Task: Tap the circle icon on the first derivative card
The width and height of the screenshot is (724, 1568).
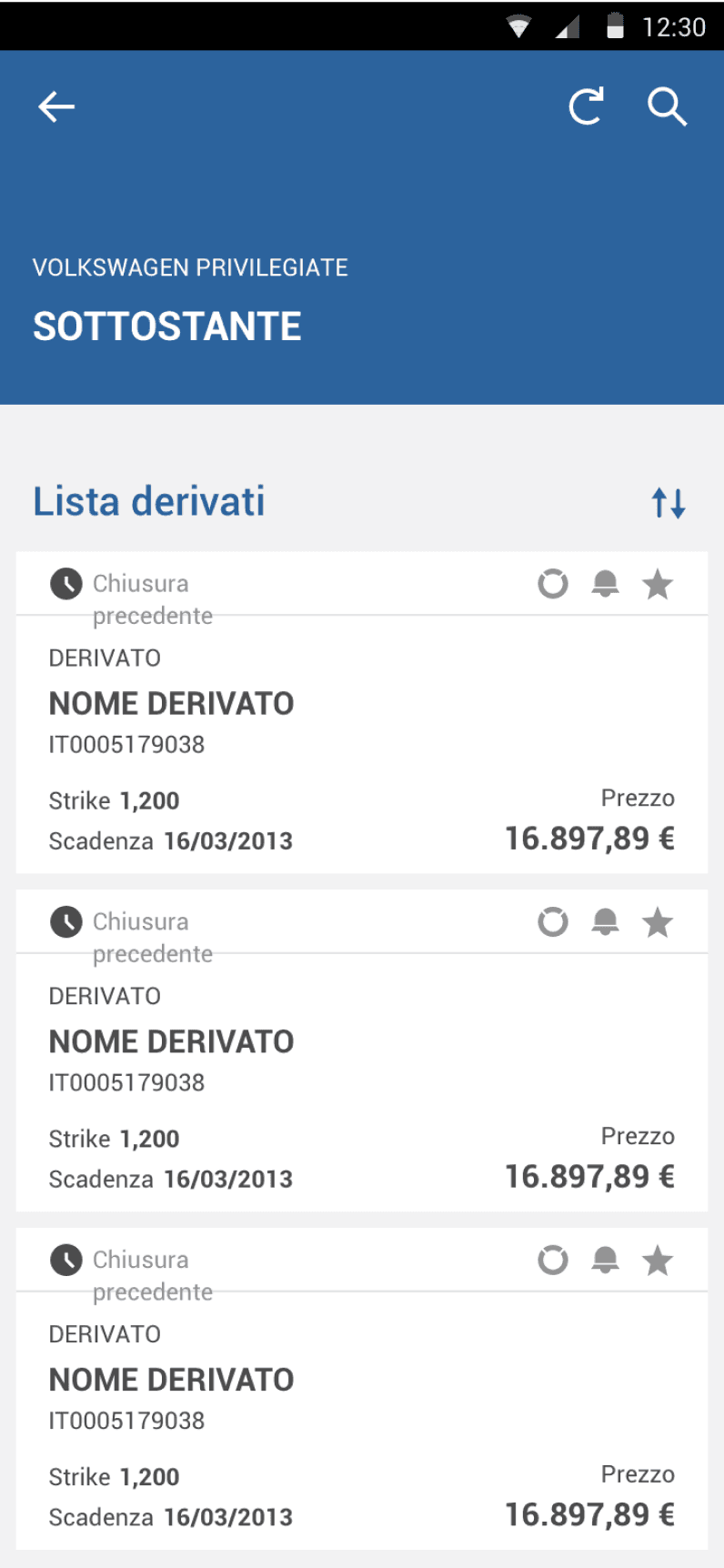Action: pyautogui.click(x=553, y=584)
